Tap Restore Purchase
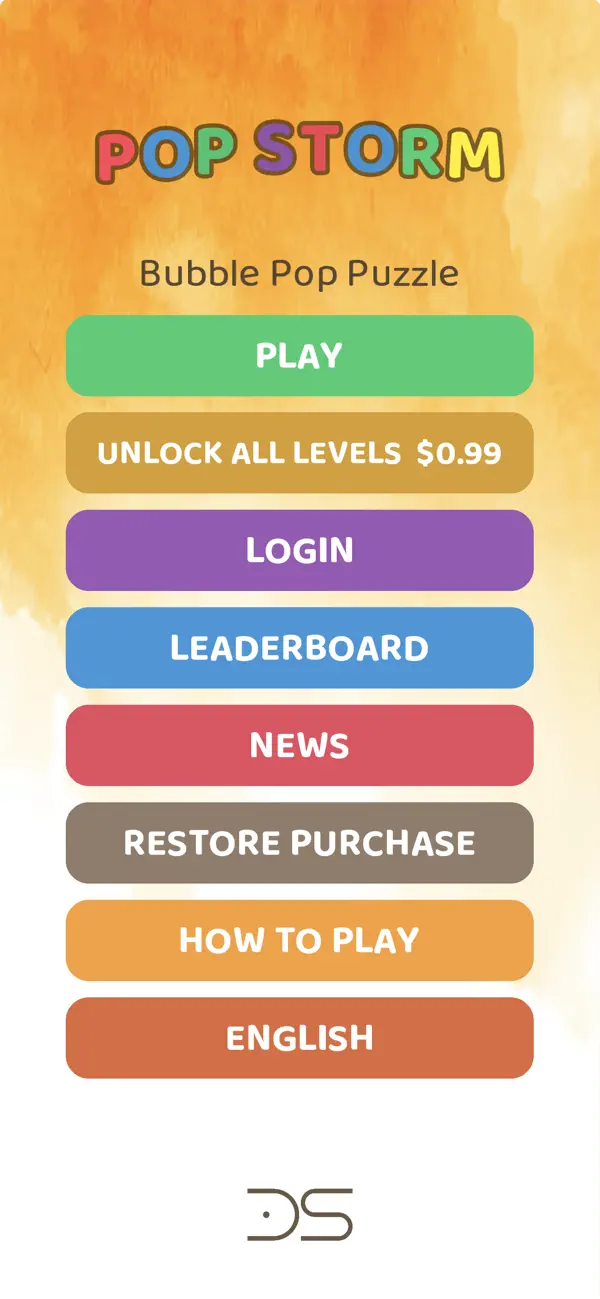600x1299 pixels. click(300, 843)
